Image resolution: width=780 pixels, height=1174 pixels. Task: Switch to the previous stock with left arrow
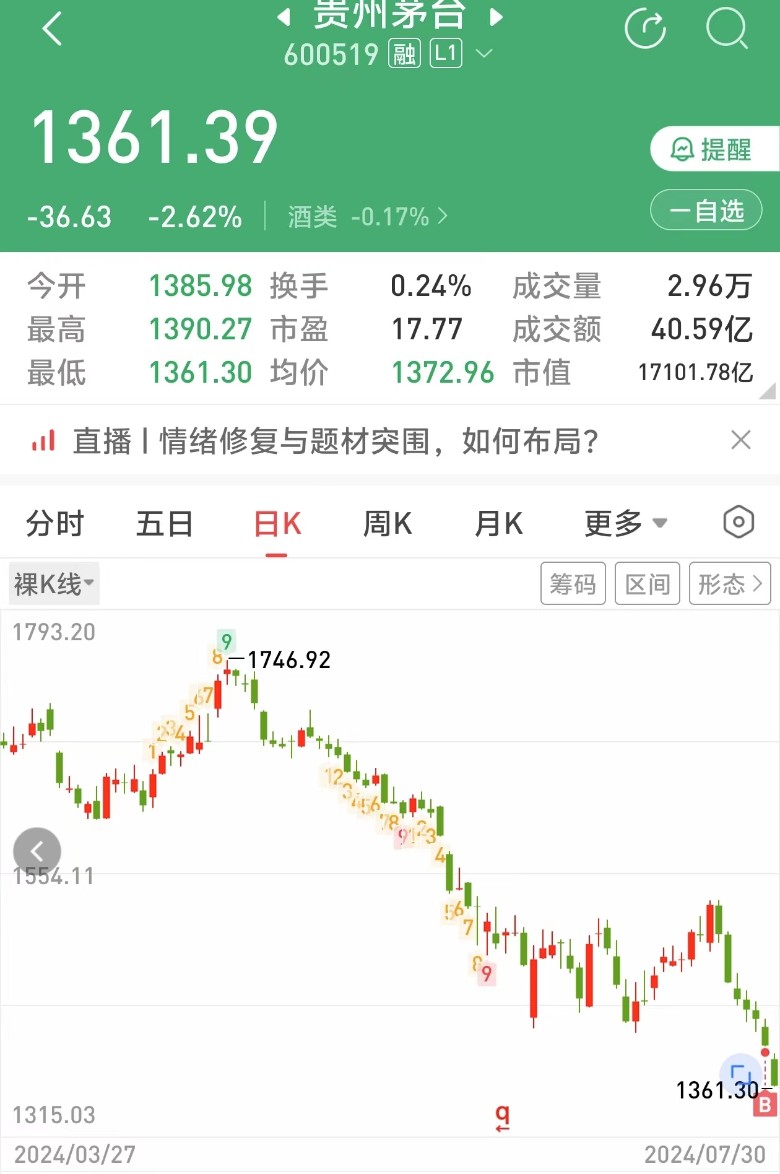pyautogui.click(x=284, y=16)
